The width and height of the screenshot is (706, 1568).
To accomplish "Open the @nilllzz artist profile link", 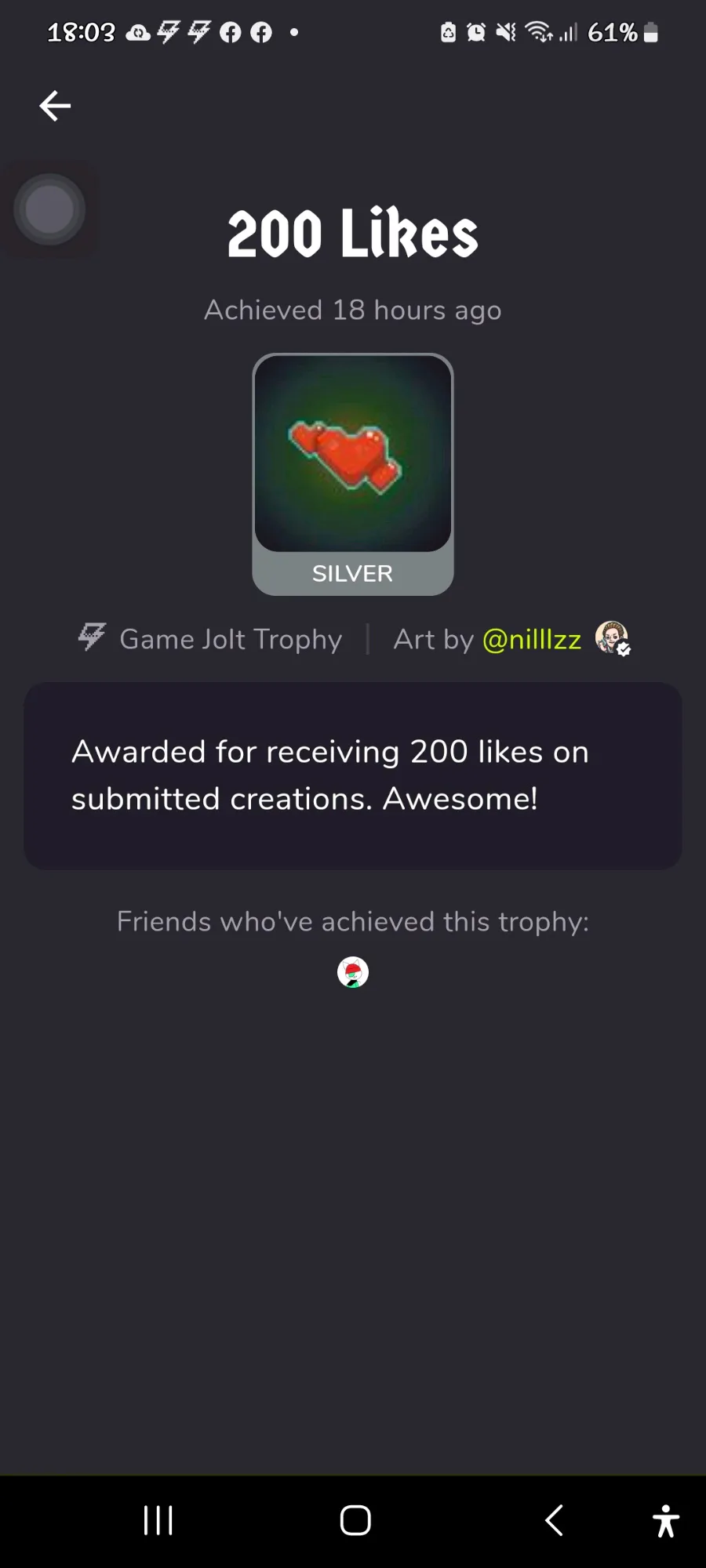I will click(531, 640).
